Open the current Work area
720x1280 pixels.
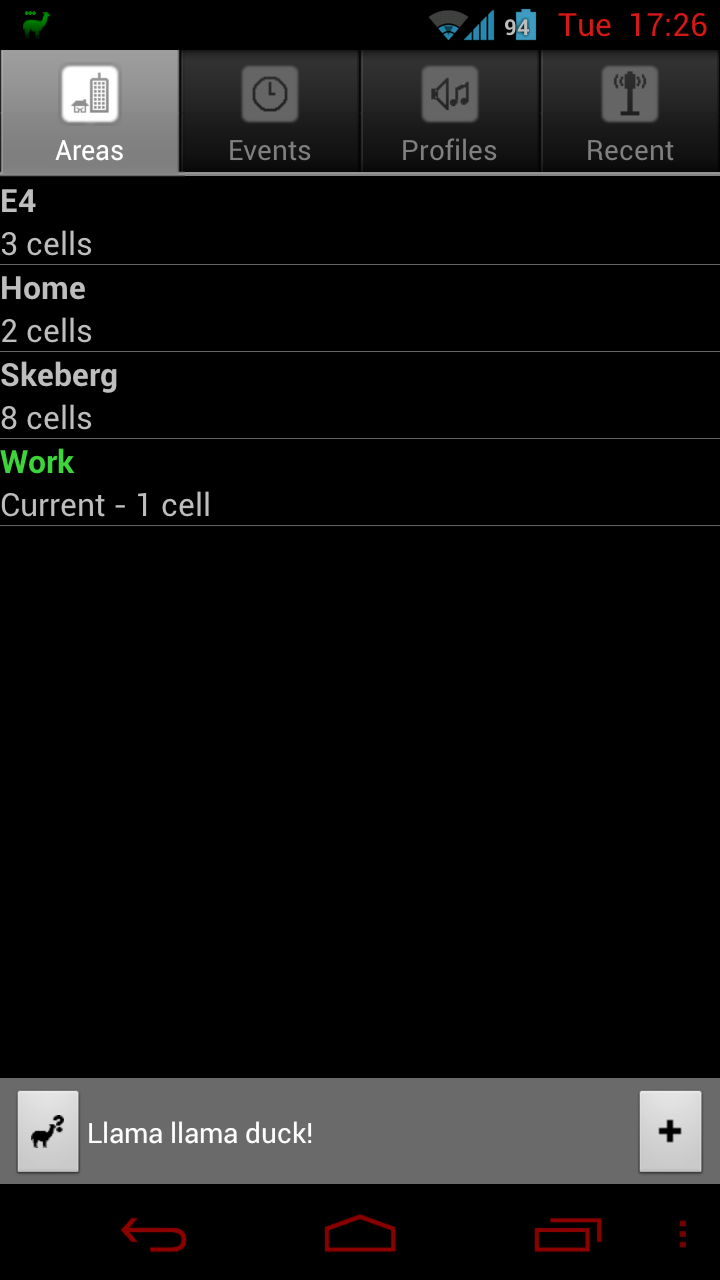point(360,483)
